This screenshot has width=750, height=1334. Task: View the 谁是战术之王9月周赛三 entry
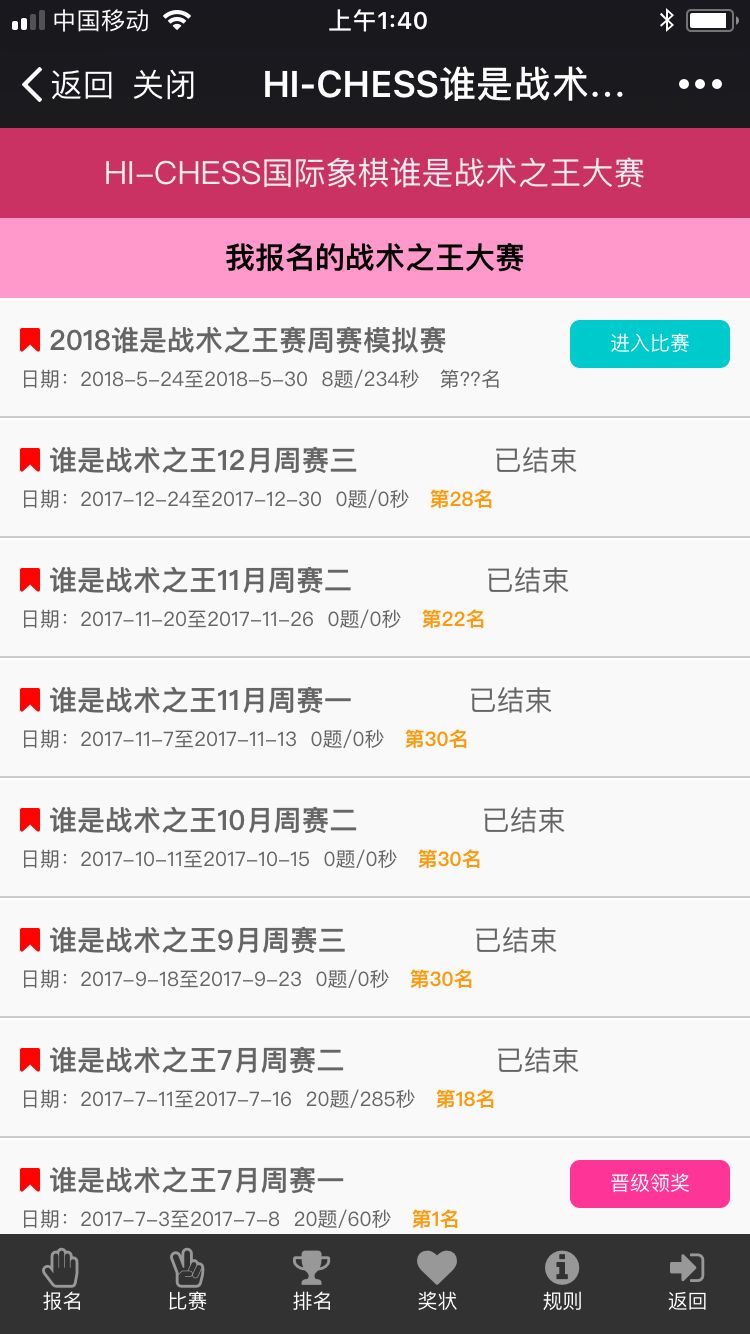(375, 958)
